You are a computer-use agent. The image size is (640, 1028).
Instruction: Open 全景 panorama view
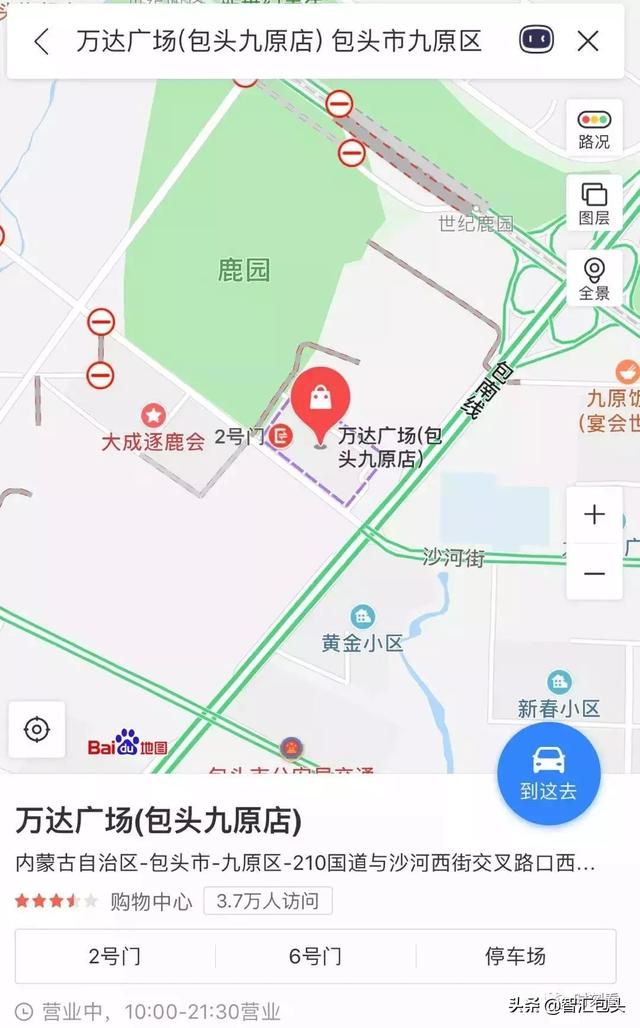pyautogui.click(x=594, y=279)
